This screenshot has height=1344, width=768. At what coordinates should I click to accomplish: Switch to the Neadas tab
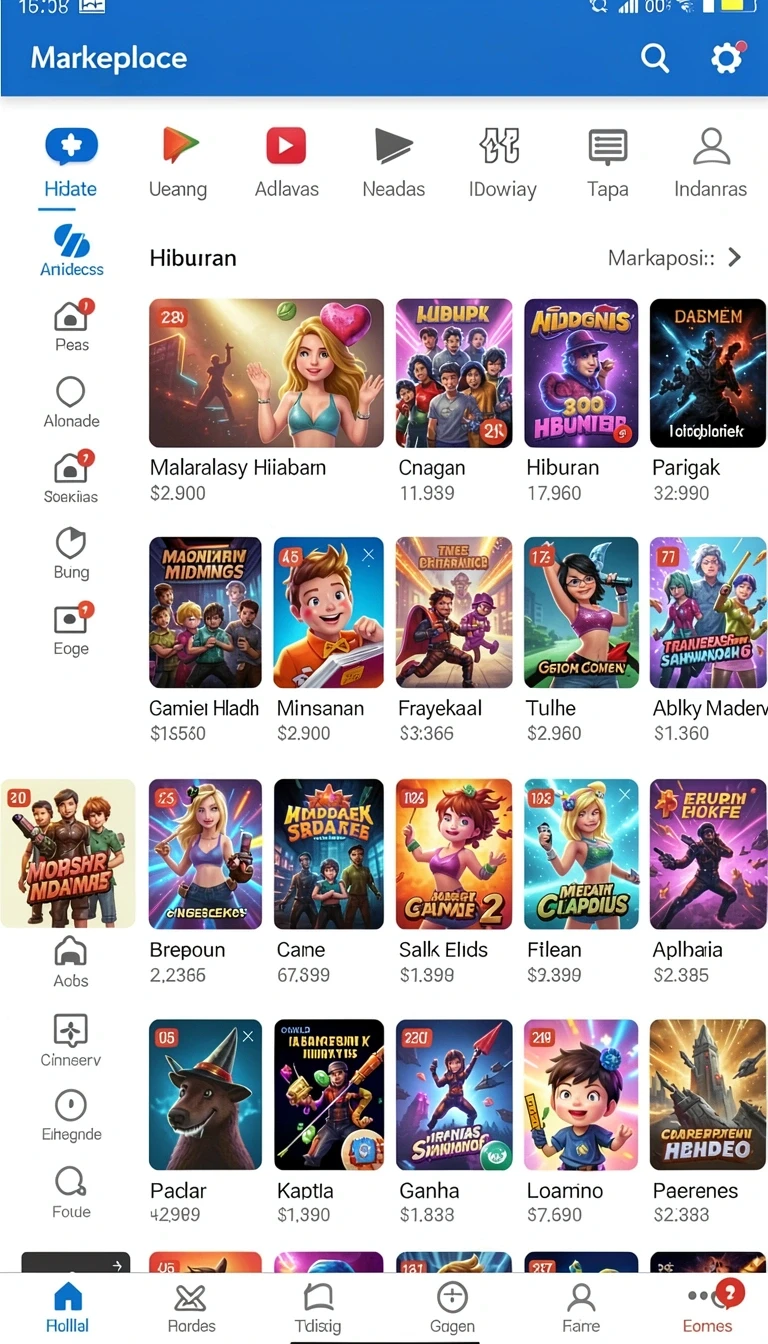coord(394,164)
